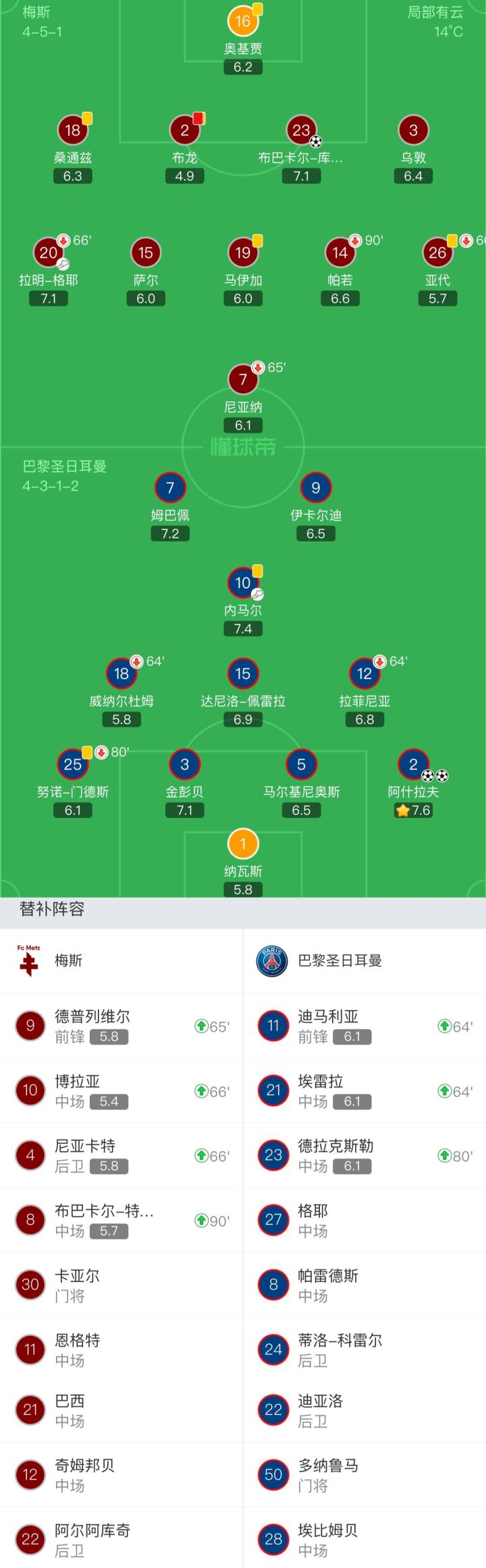Open substitute 德普列维尔's row
The width and height of the screenshot is (486, 1568).
click(x=122, y=1026)
